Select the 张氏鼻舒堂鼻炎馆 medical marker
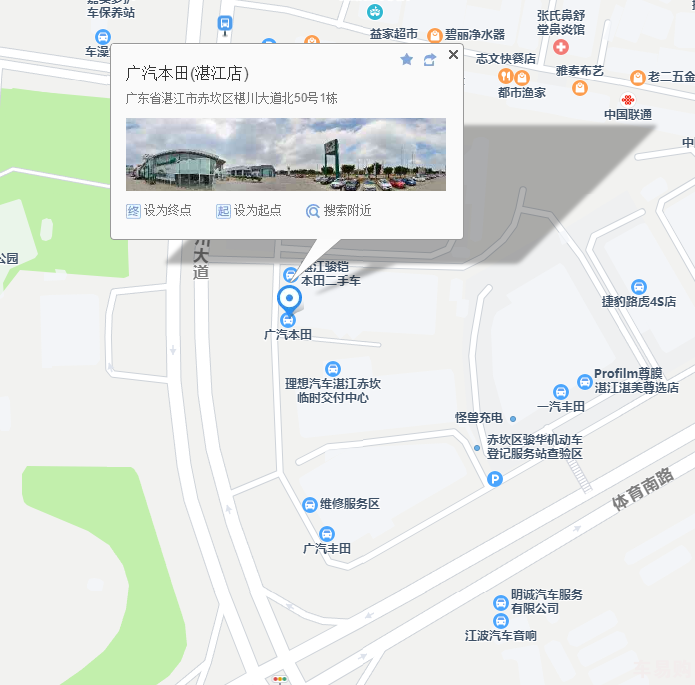695x685 pixels. point(560,48)
